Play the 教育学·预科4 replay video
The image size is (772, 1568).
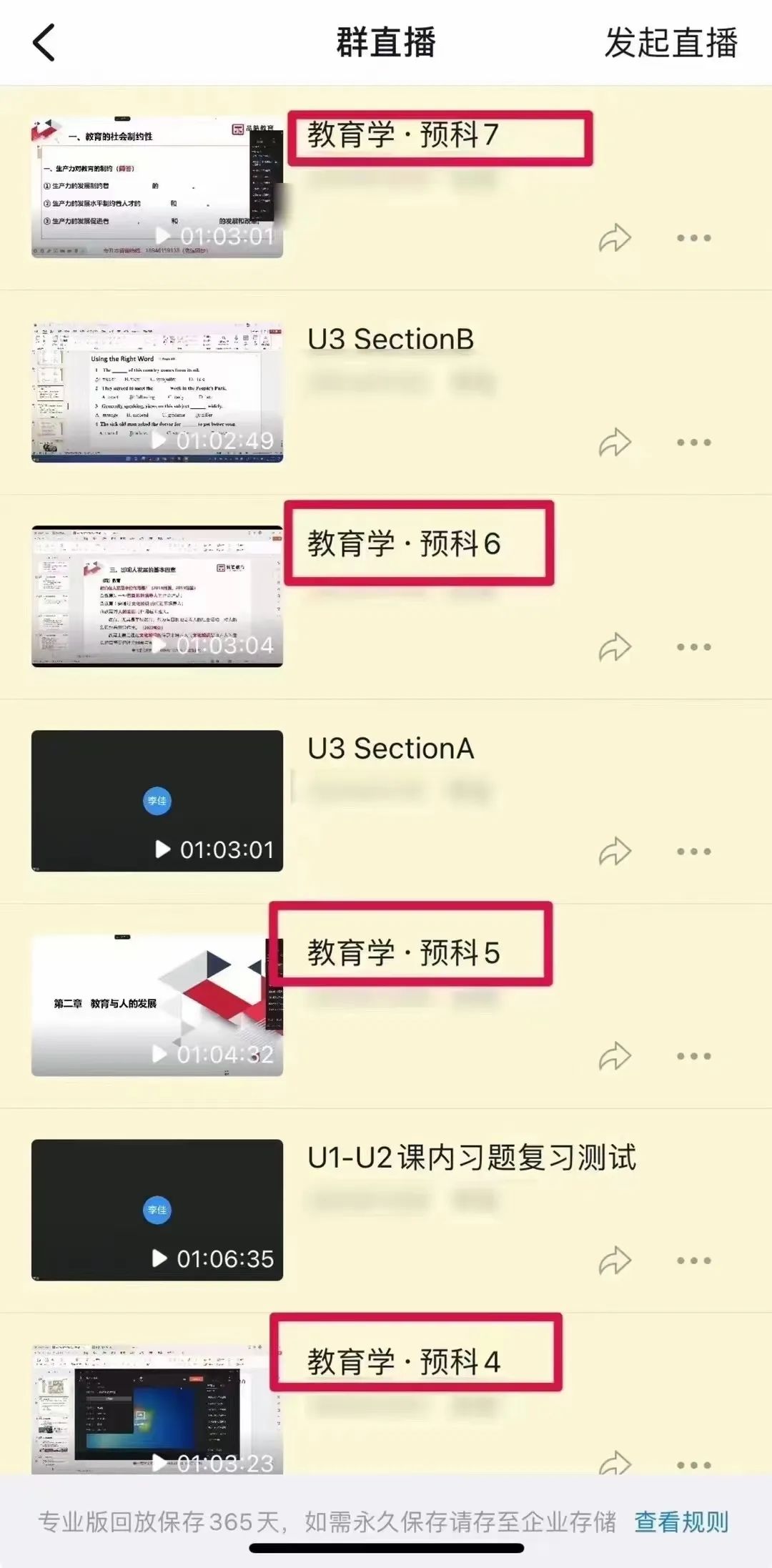pyautogui.click(x=157, y=1409)
